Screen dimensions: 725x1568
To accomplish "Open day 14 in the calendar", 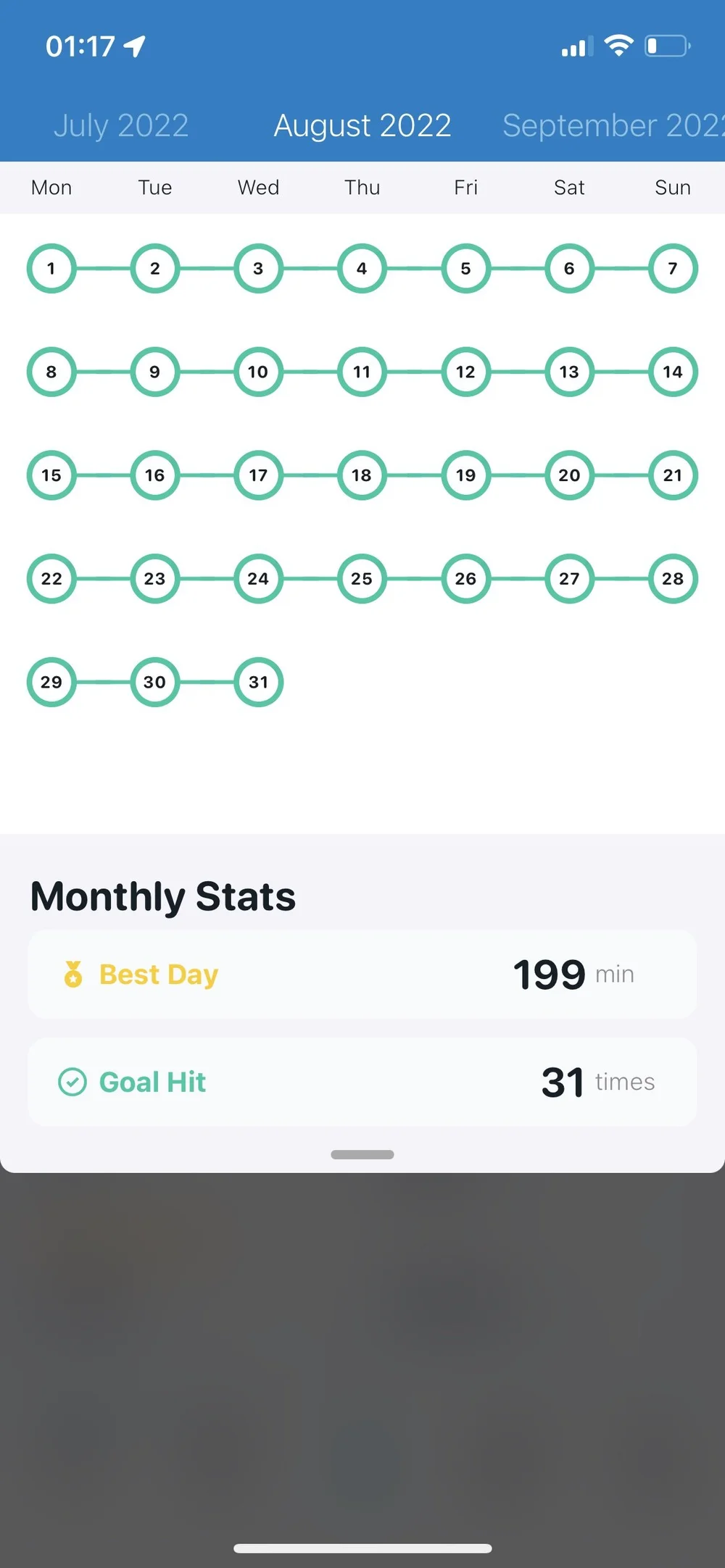I will [x=673, y=372].
